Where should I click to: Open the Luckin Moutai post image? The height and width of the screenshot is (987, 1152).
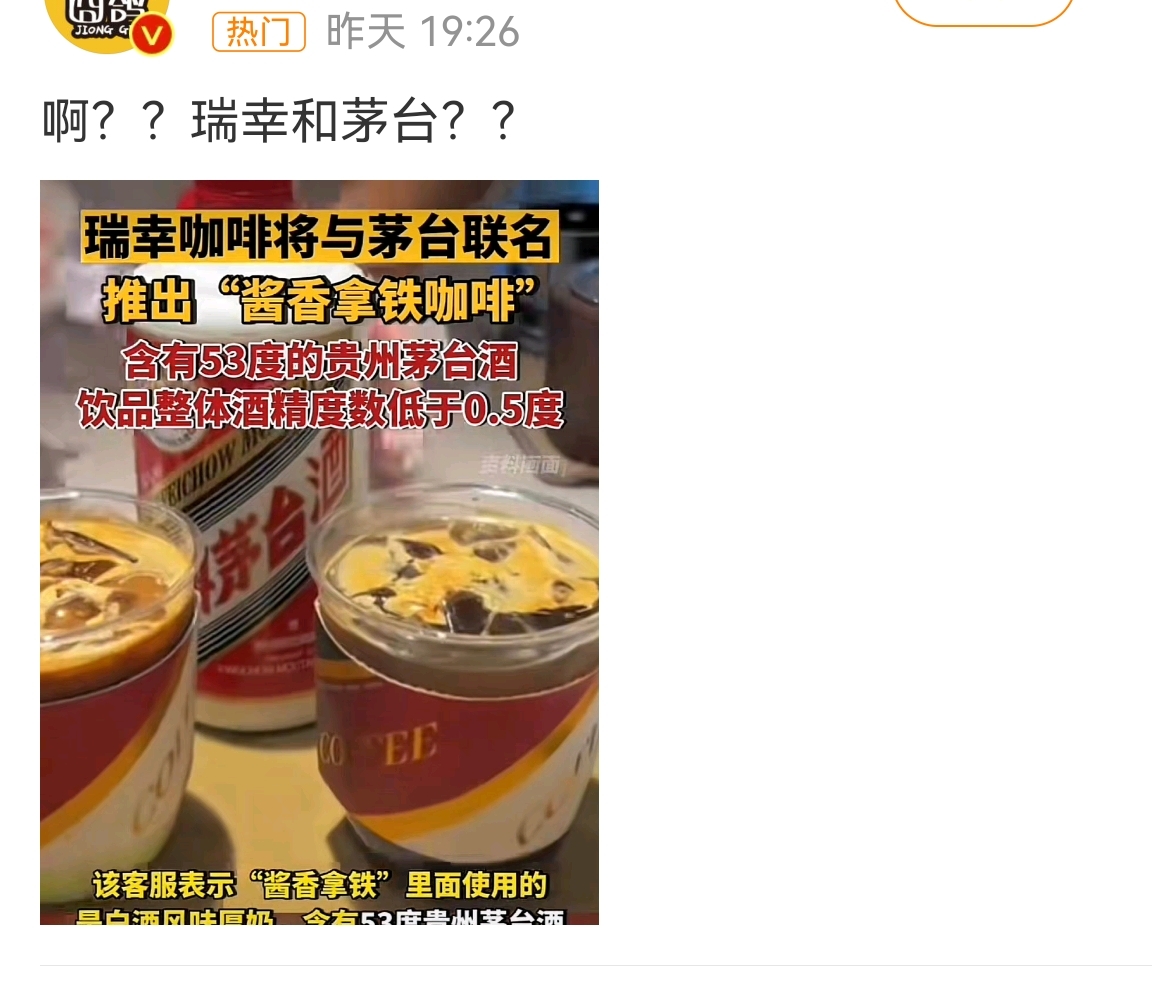point(319,552)
